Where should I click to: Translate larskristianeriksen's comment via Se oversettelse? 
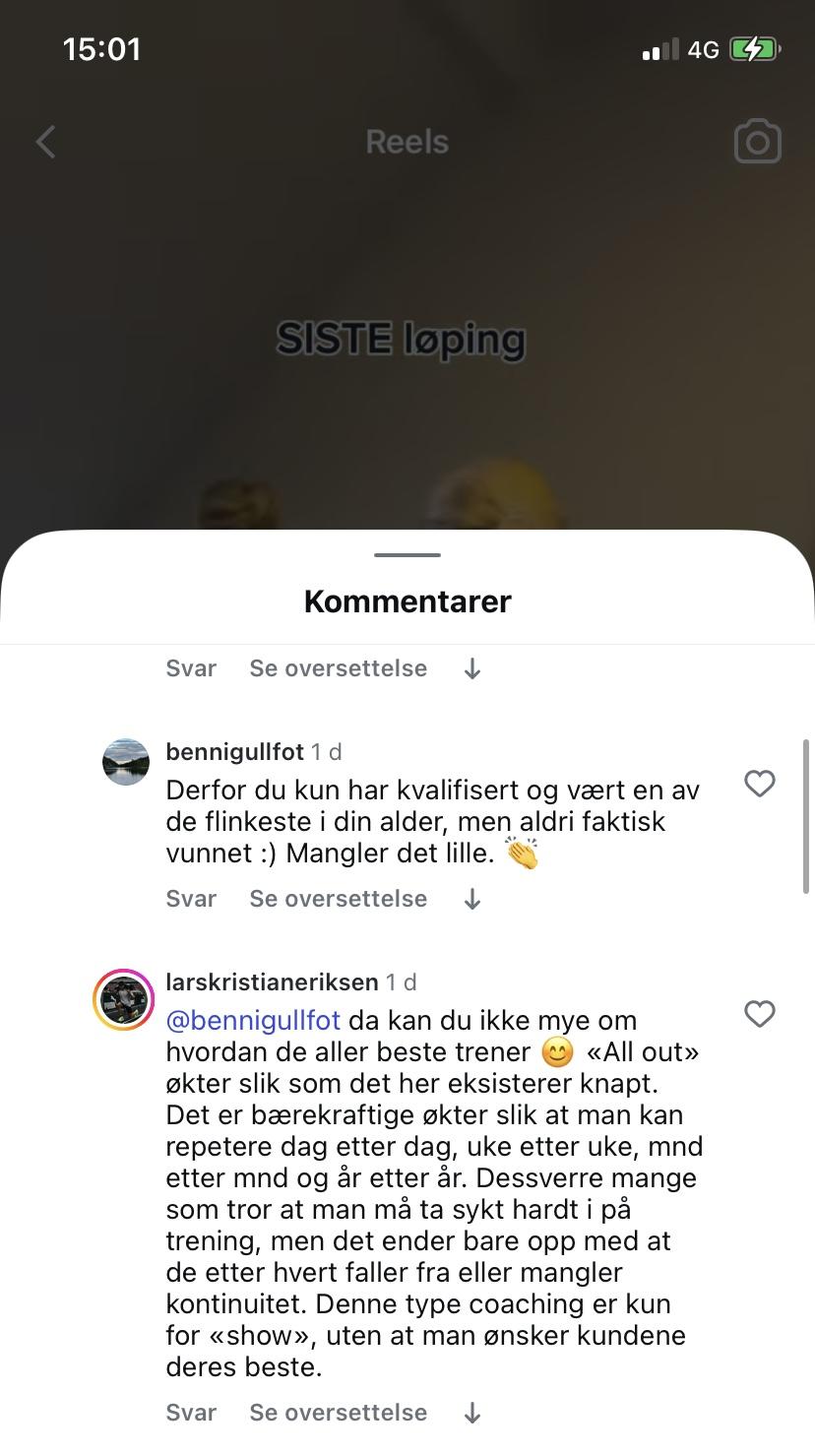(339, 1413)
